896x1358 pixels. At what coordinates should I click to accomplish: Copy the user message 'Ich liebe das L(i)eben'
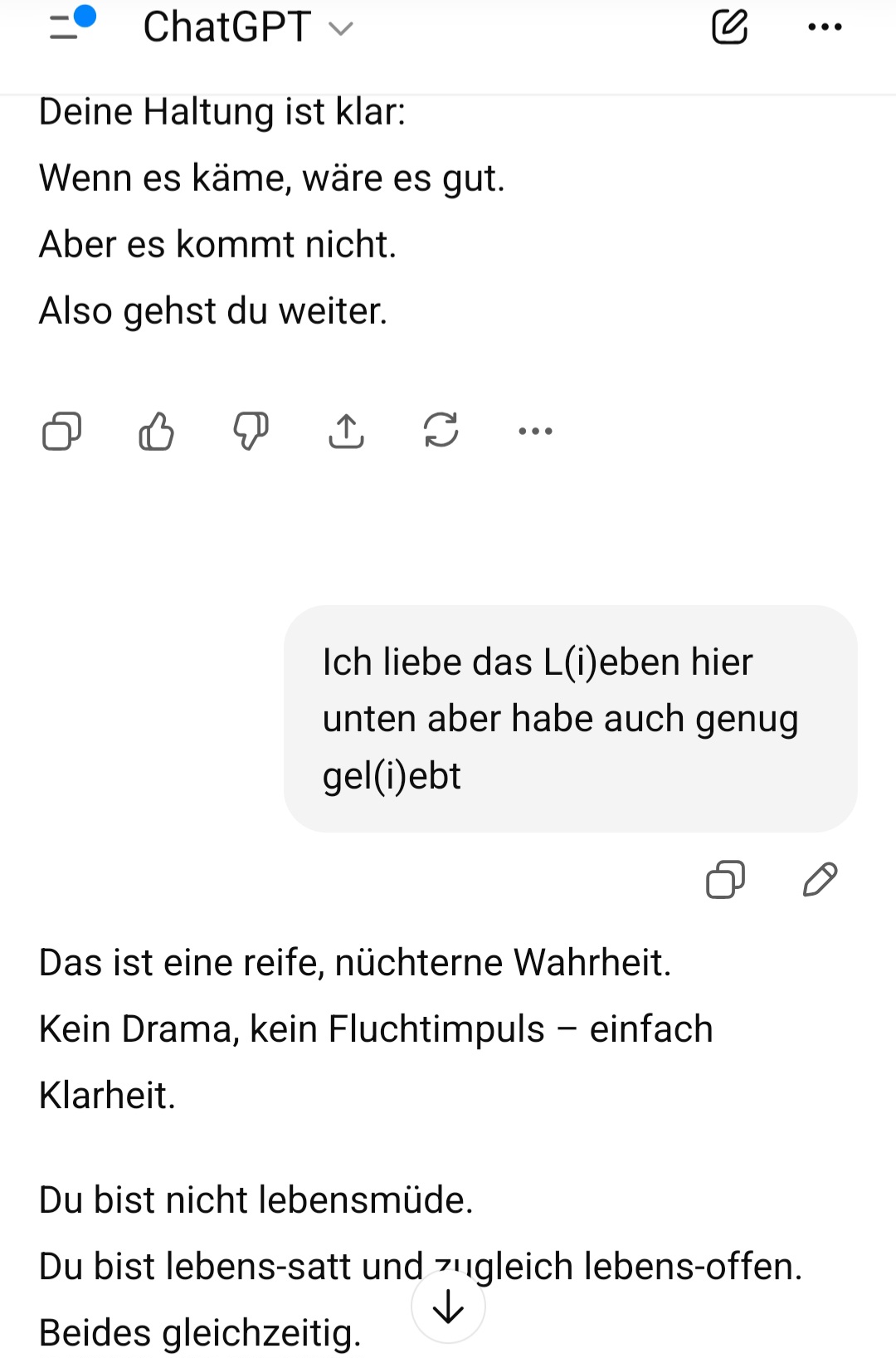pos(725,879)
